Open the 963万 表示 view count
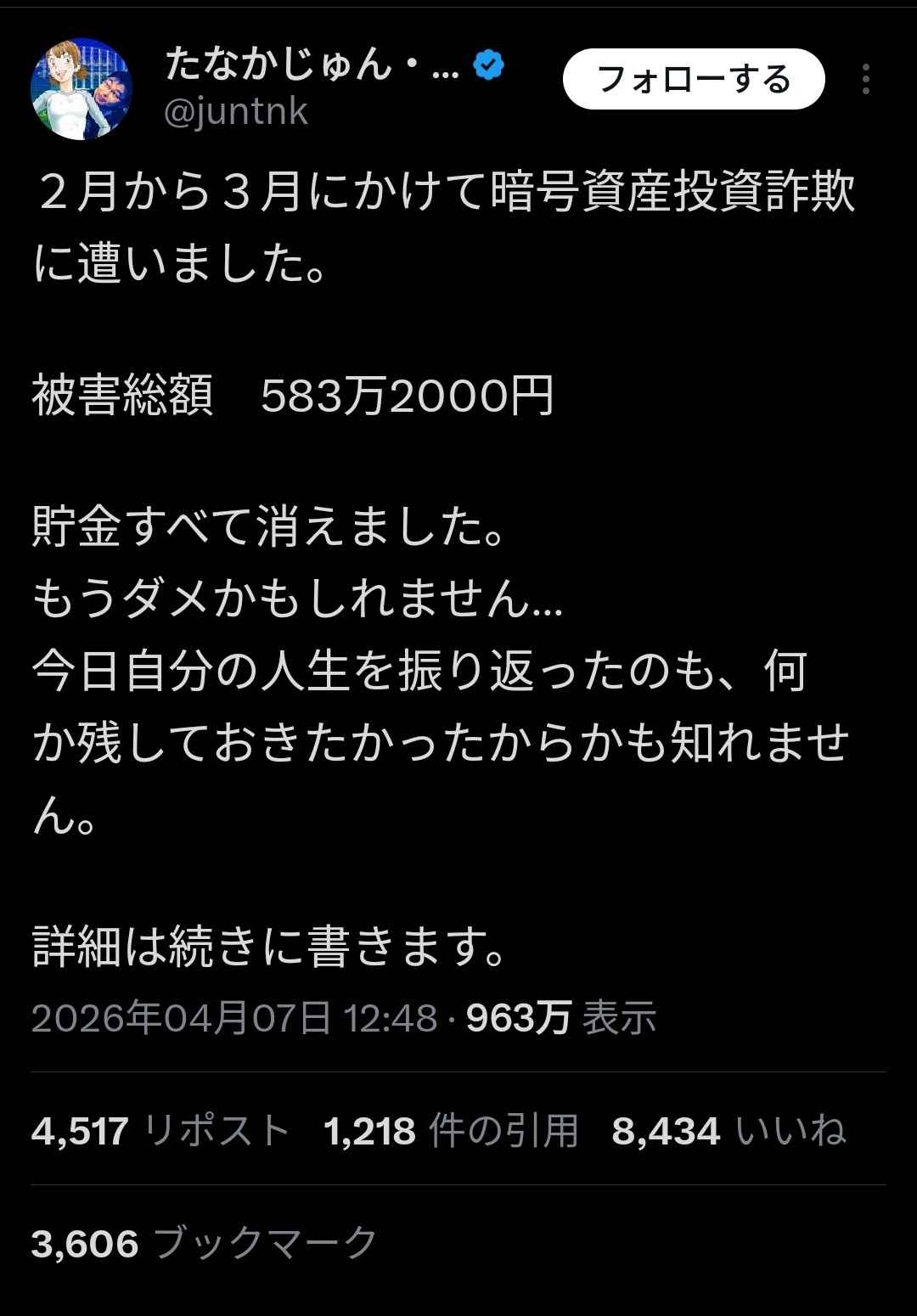This screenshot has height=1316, width=917. [561, 1017]
